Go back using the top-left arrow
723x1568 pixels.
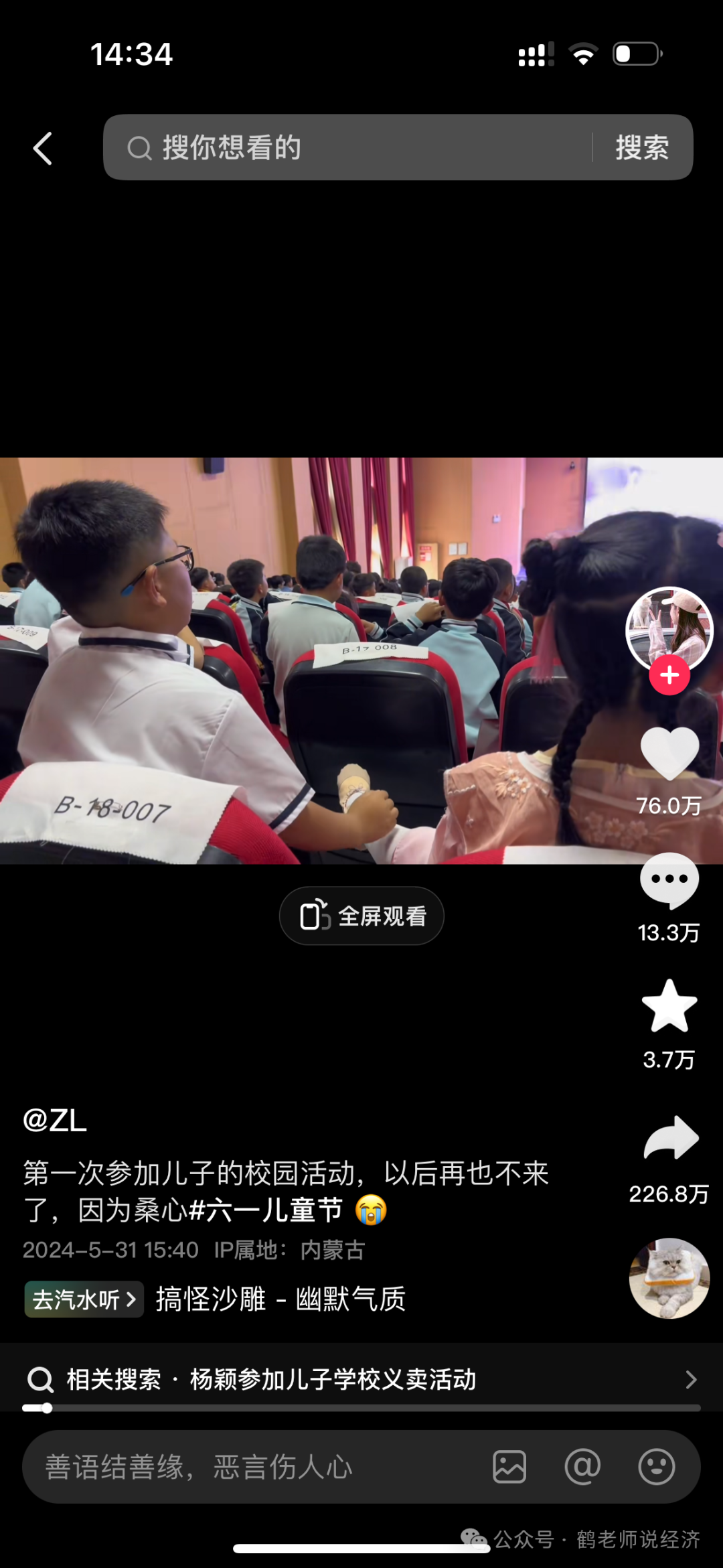(x=43, y=148)
